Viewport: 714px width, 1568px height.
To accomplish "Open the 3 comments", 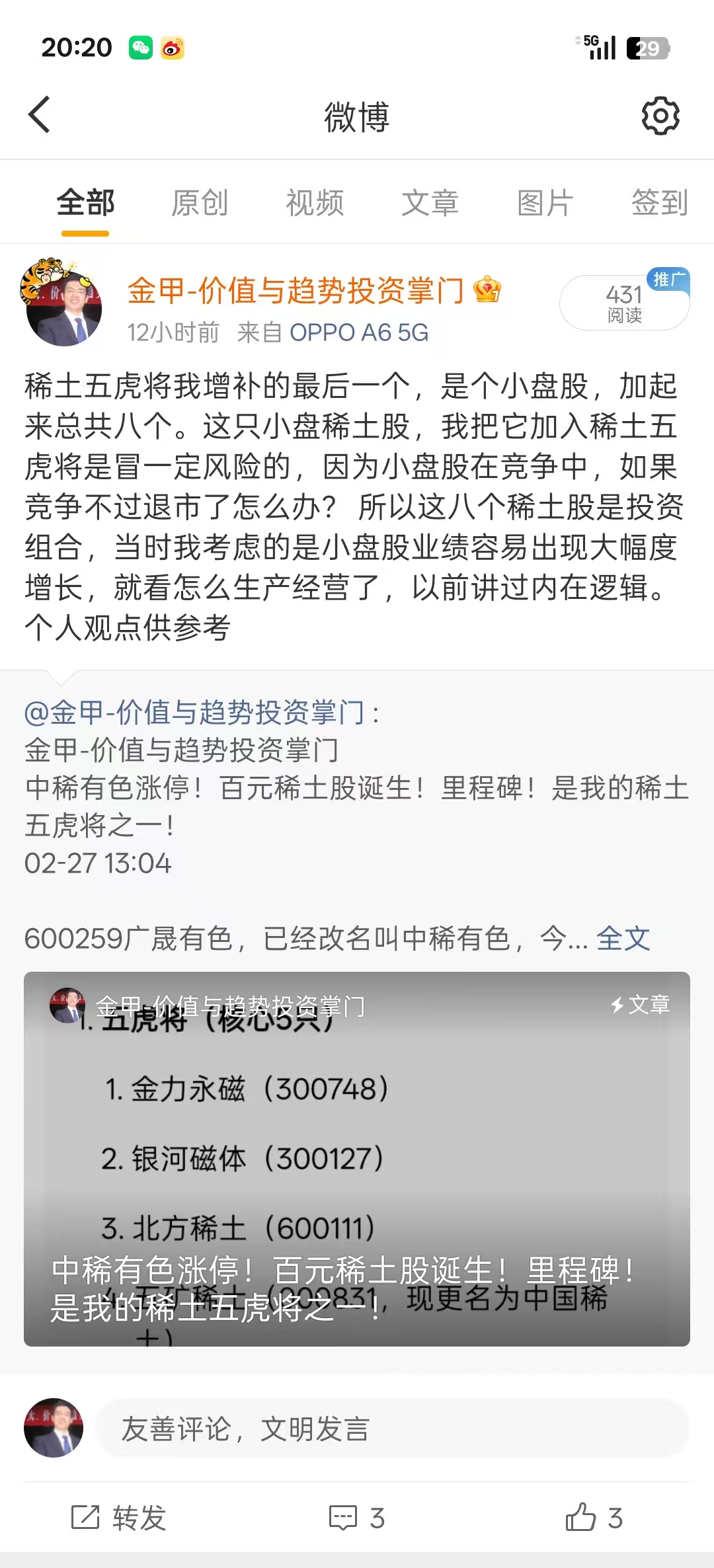I will 357,1518.
